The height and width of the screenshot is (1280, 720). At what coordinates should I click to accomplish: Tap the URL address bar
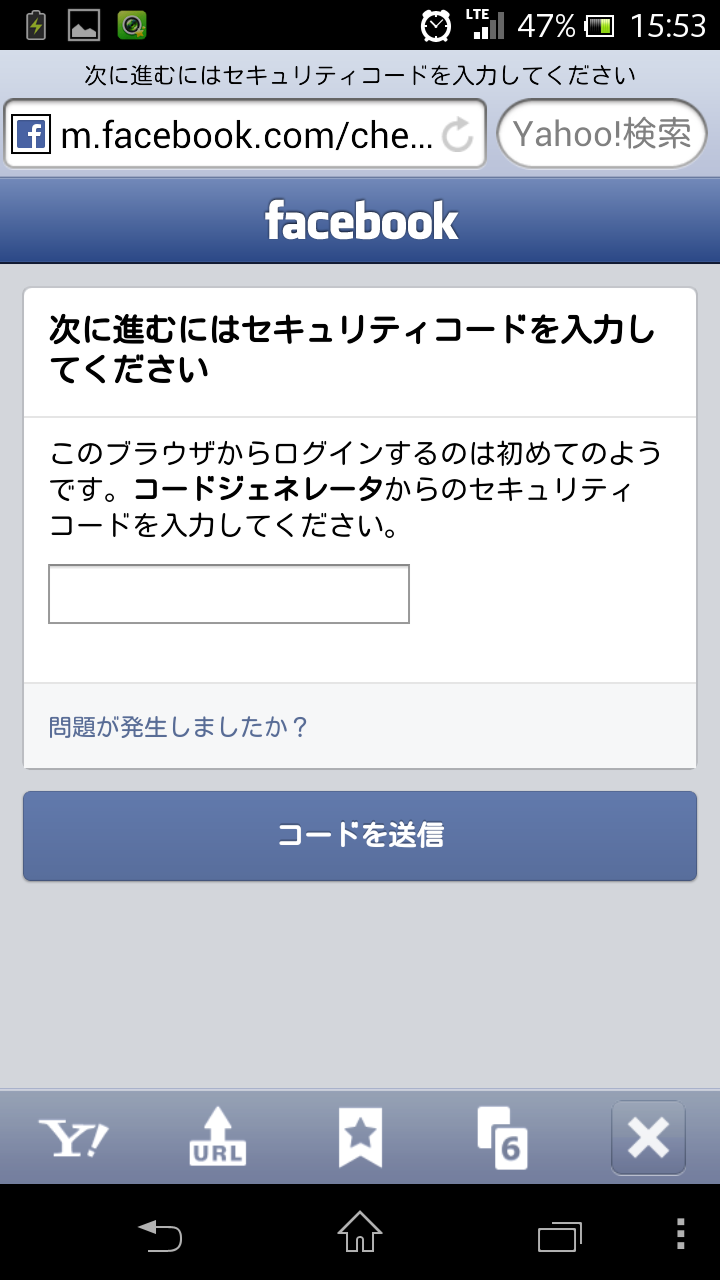coord(244,134)
